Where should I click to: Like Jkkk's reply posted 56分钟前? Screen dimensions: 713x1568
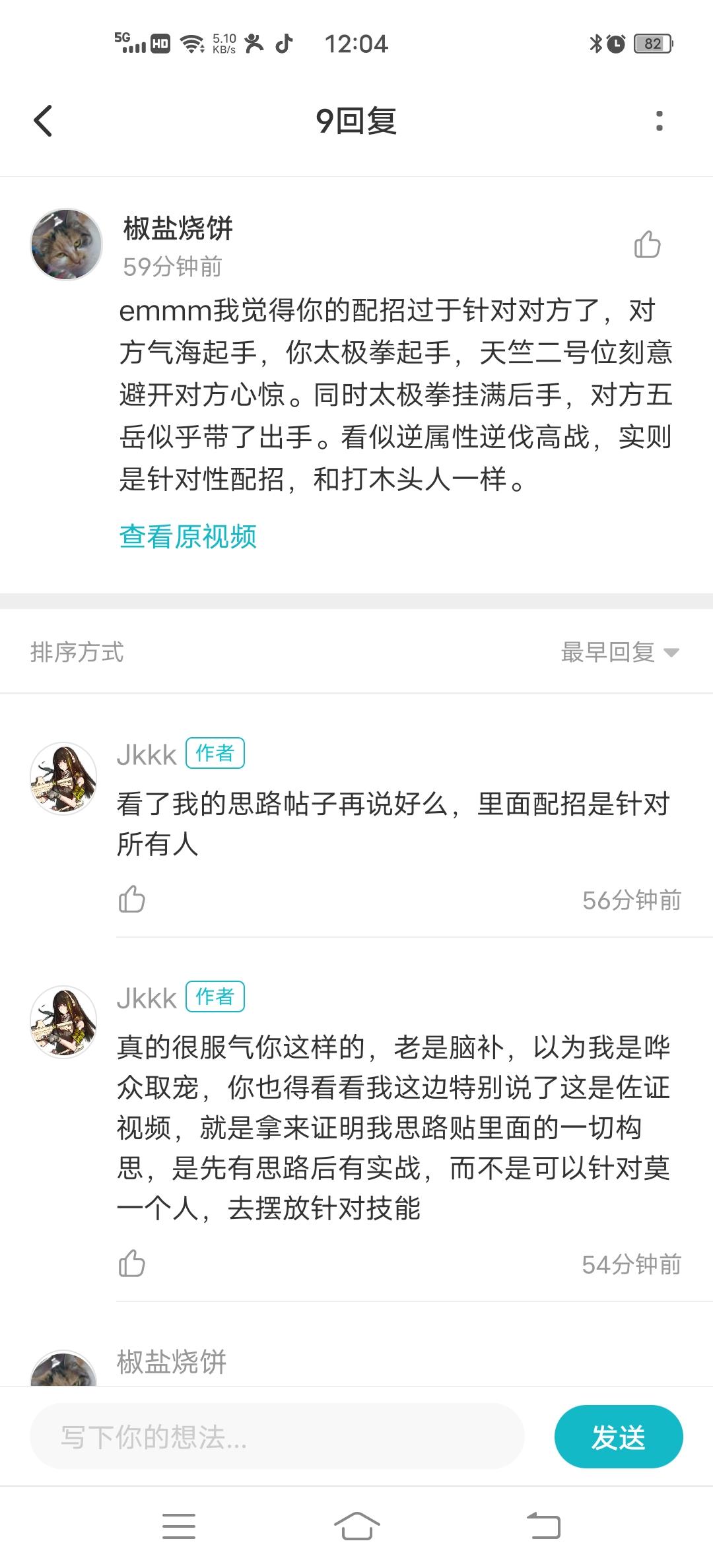click(x=131, y=899)
